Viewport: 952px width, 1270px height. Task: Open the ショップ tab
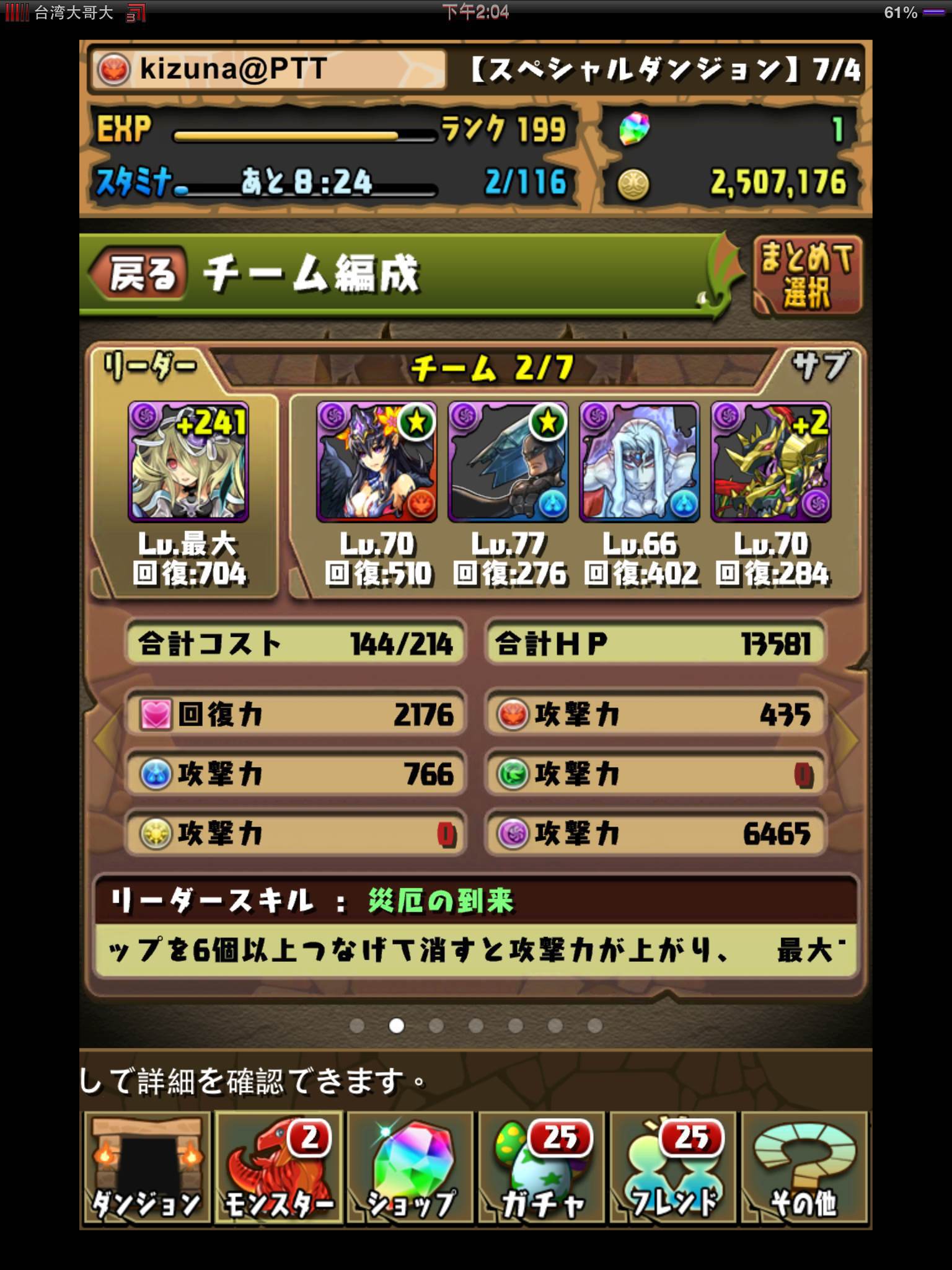[x=410, y=1168]
